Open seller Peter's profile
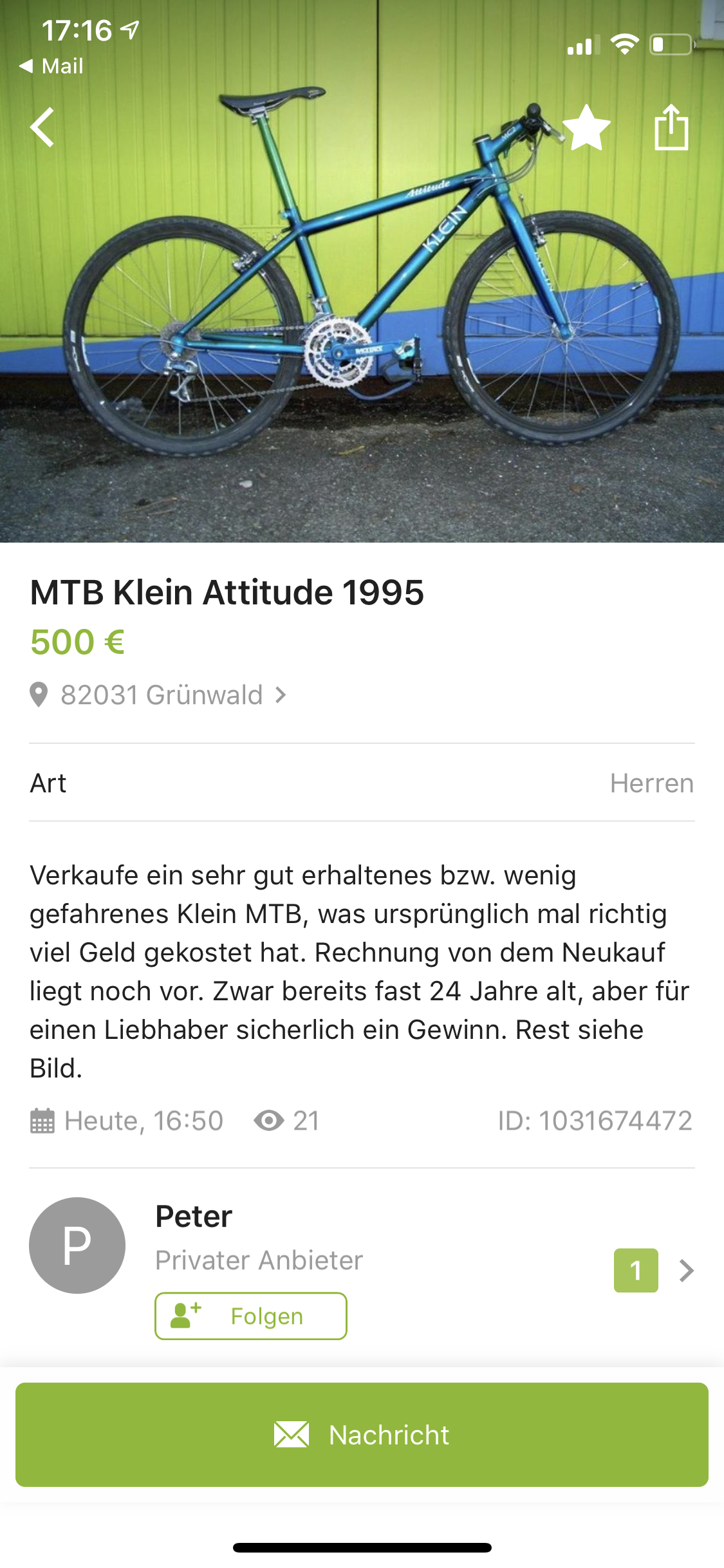This screenshot has width=724, height=1568. point(193,1217)
